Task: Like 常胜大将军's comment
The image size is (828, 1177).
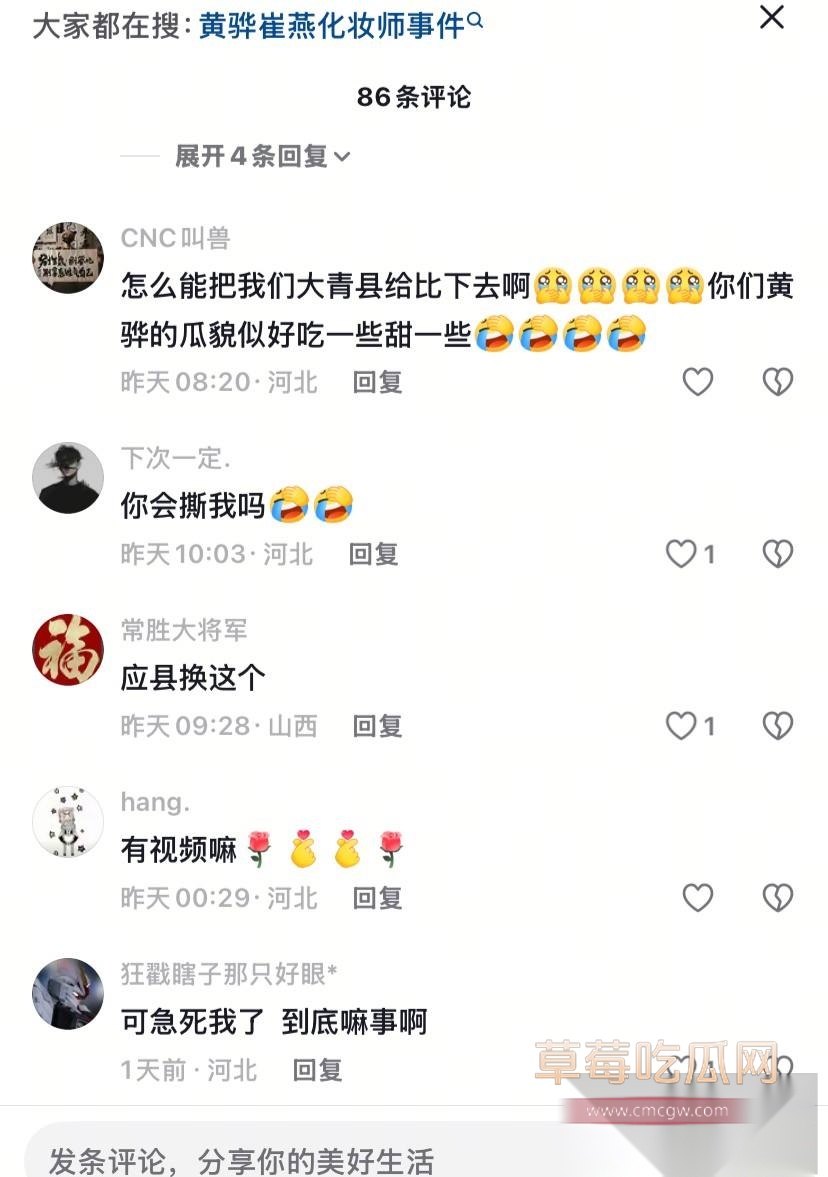Action: tap(682, 725)
